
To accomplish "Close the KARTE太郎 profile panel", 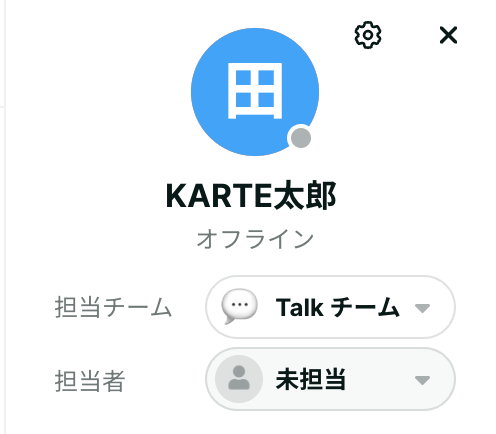I will (448, 35).
